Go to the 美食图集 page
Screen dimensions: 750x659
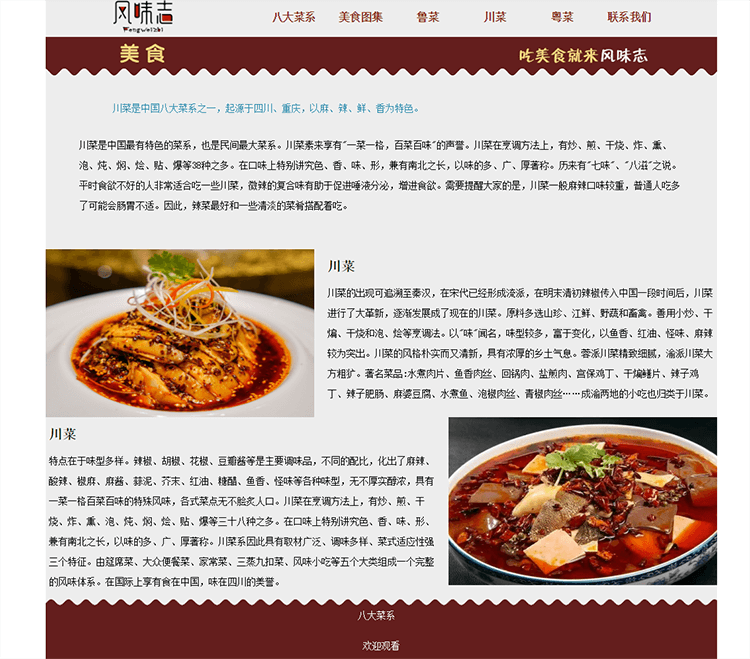coord(361,17)
